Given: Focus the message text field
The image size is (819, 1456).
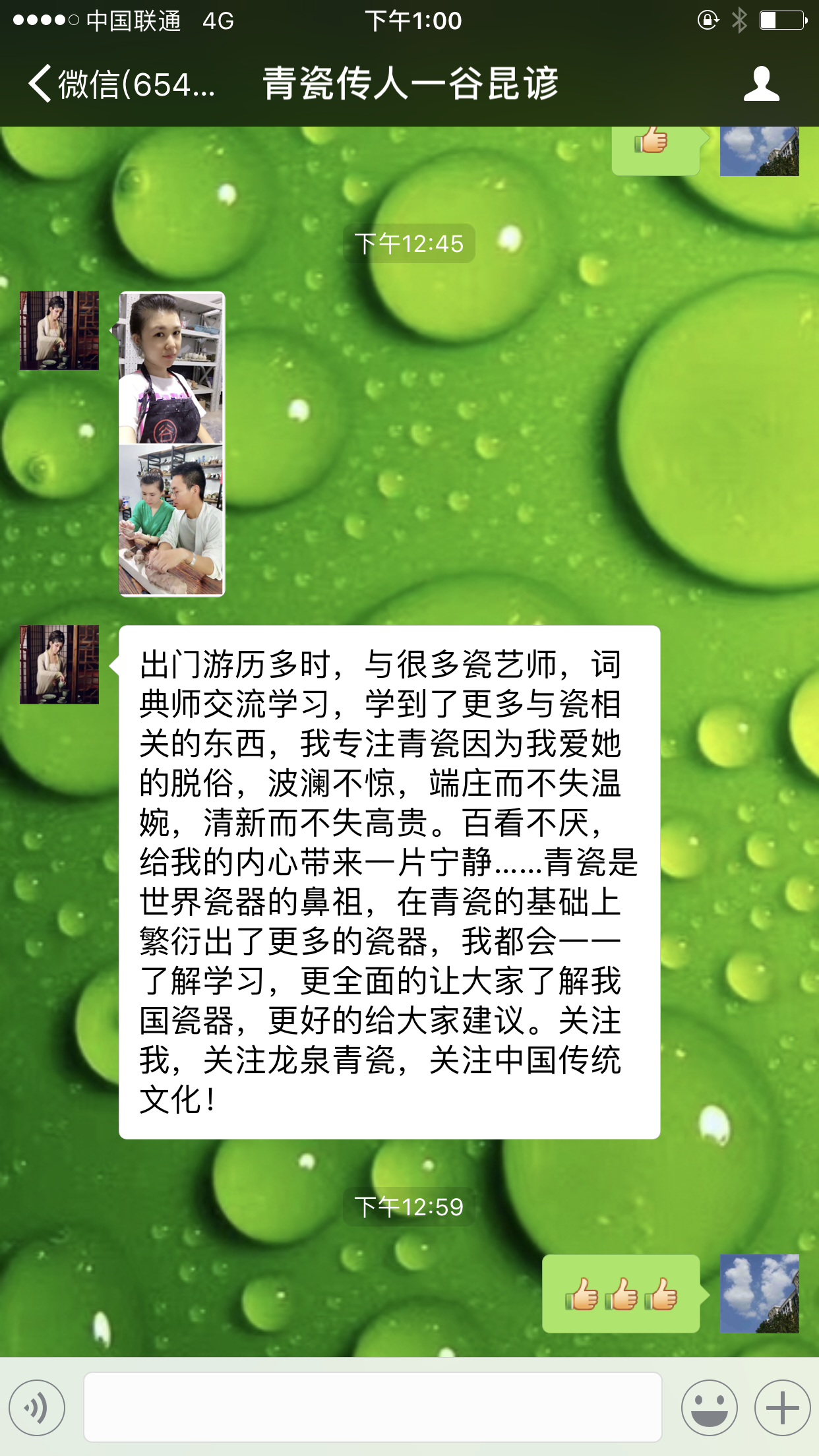Looking at the screenshot, I should click(x=373, y=1407).
